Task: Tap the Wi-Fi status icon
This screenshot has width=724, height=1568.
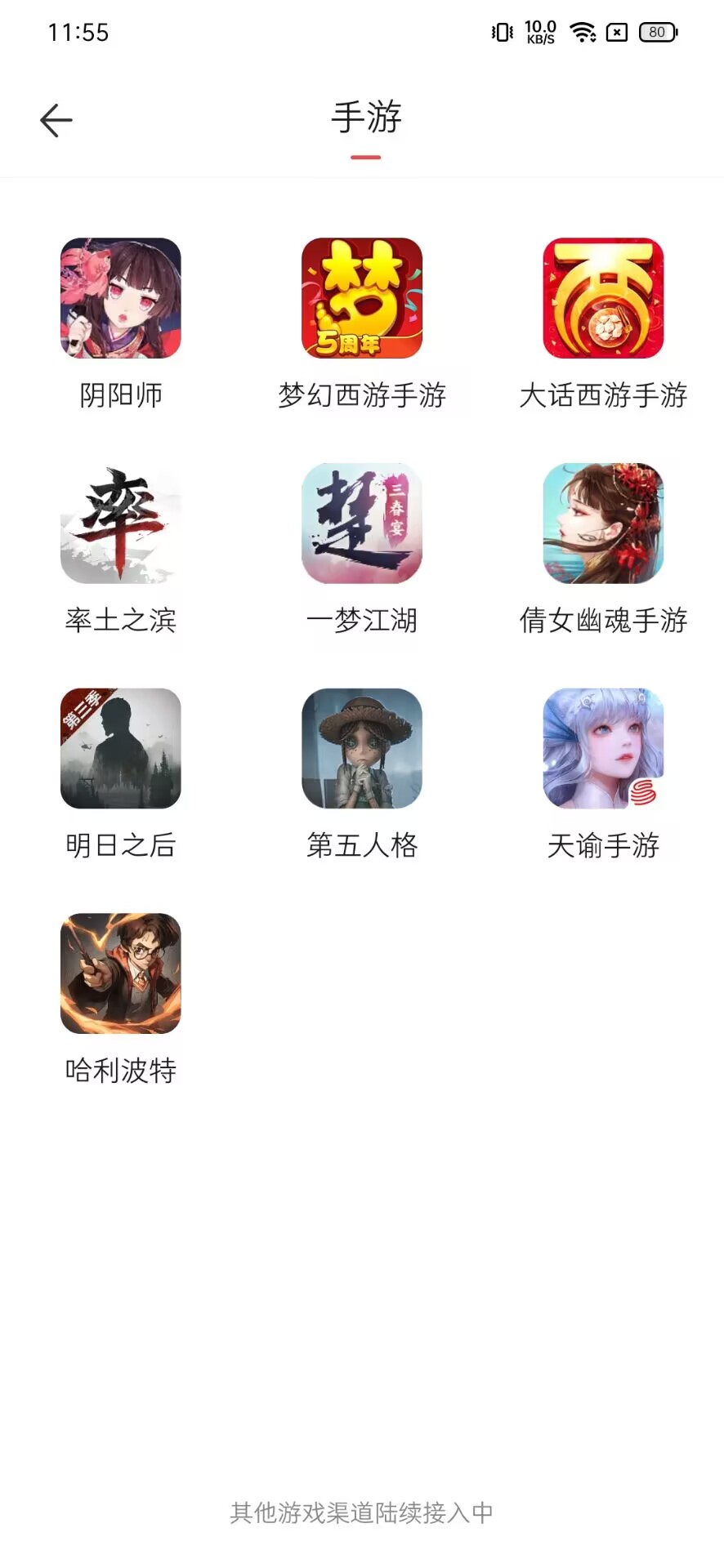Action: (x=582, y=33)
